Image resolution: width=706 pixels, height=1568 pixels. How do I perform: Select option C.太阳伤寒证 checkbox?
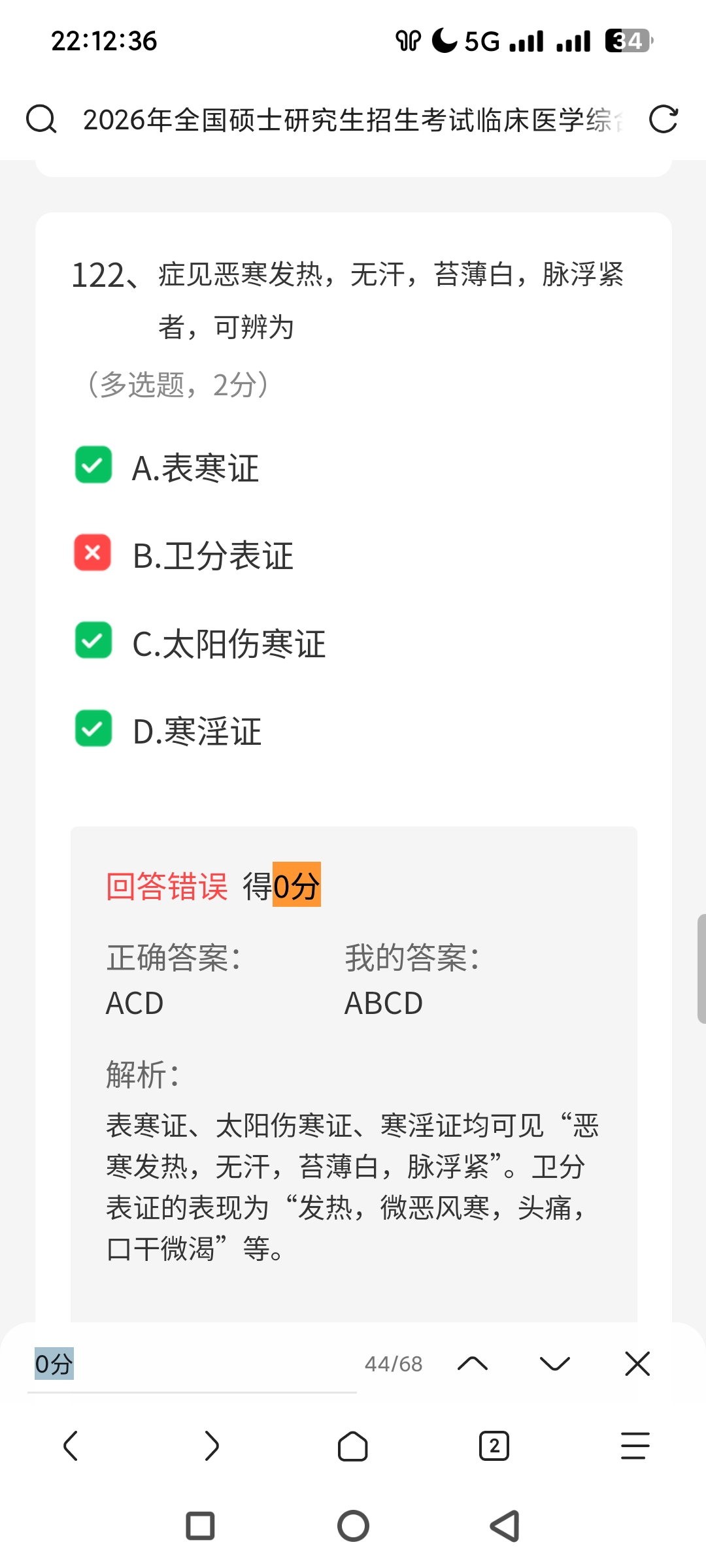click(93, 640)
